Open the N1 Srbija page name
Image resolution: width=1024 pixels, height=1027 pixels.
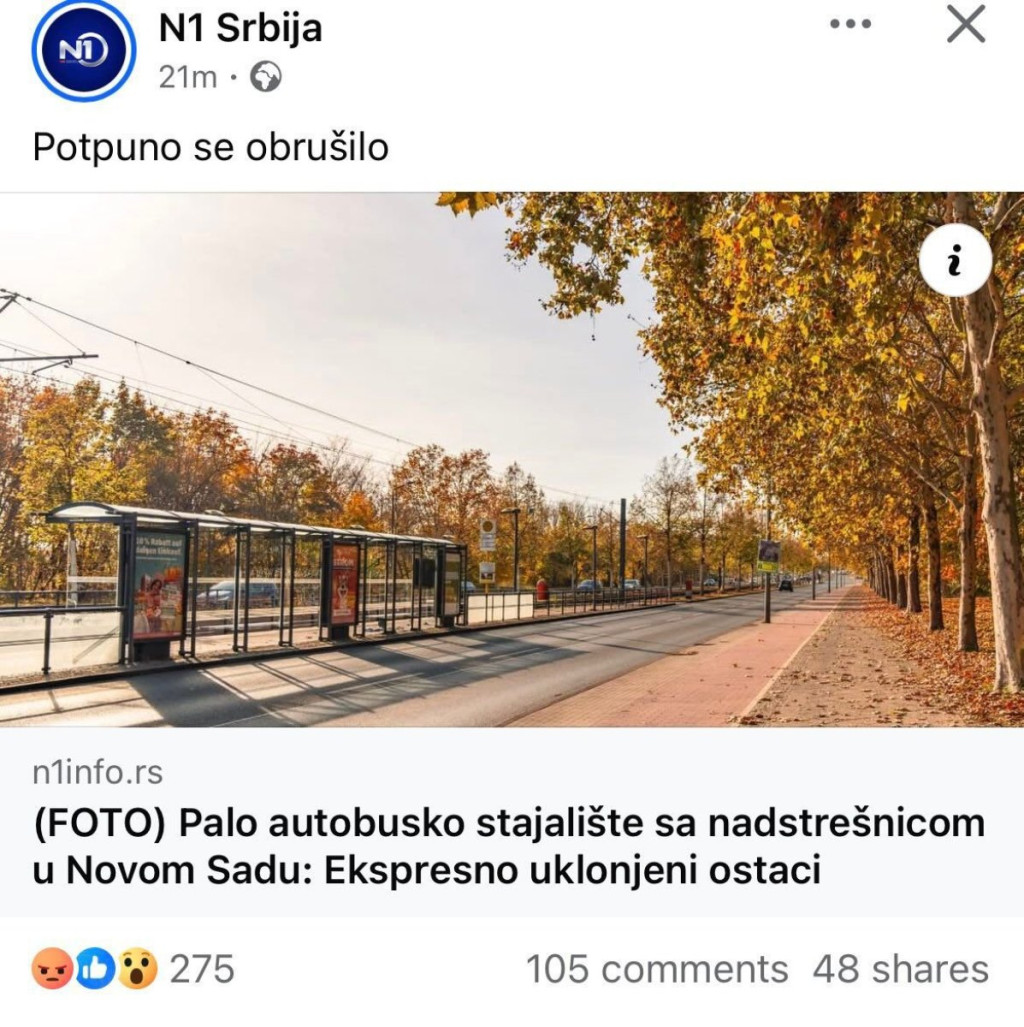240,29
